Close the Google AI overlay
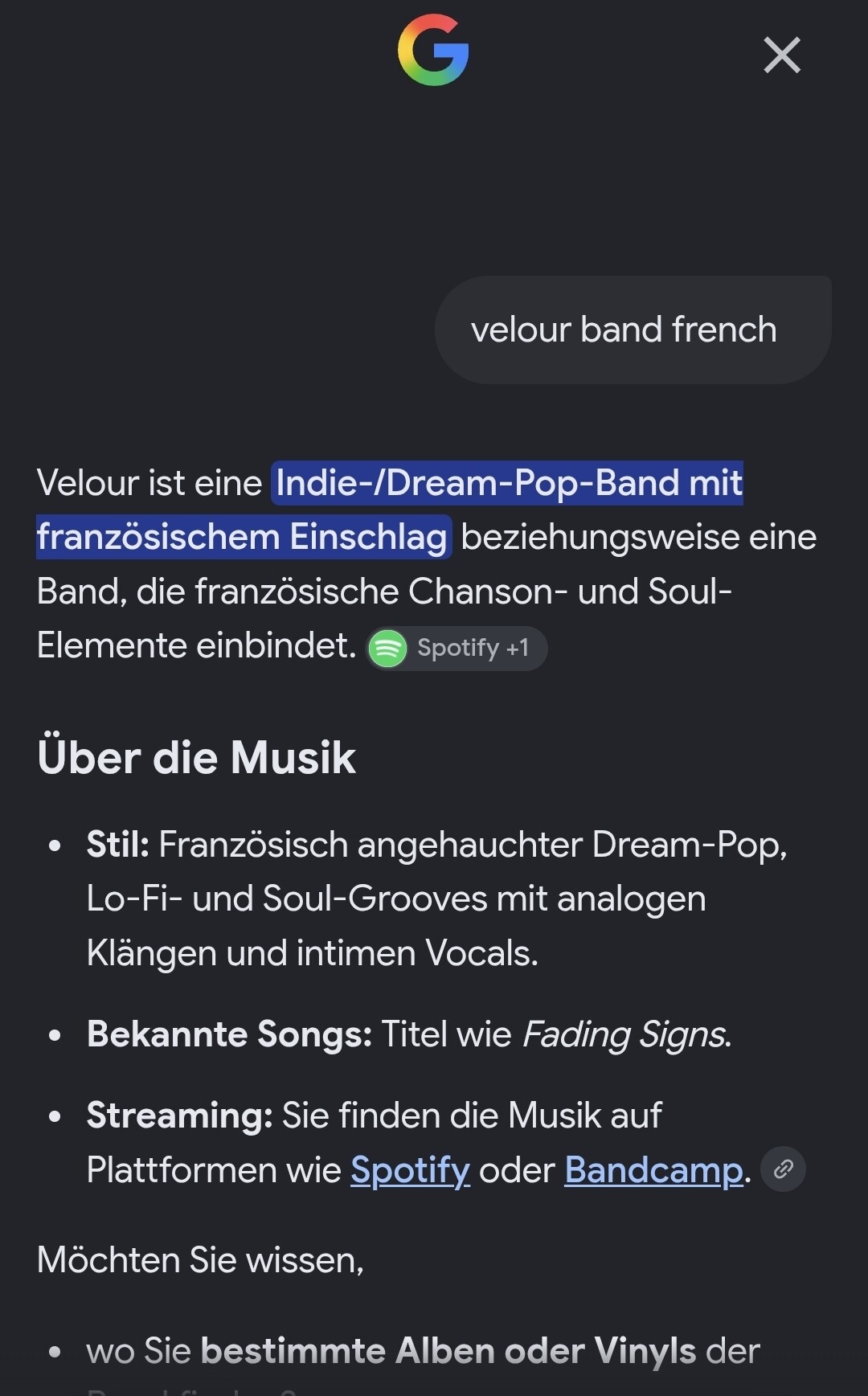This screenshot has width=868, height=1396. coord(782,55)
